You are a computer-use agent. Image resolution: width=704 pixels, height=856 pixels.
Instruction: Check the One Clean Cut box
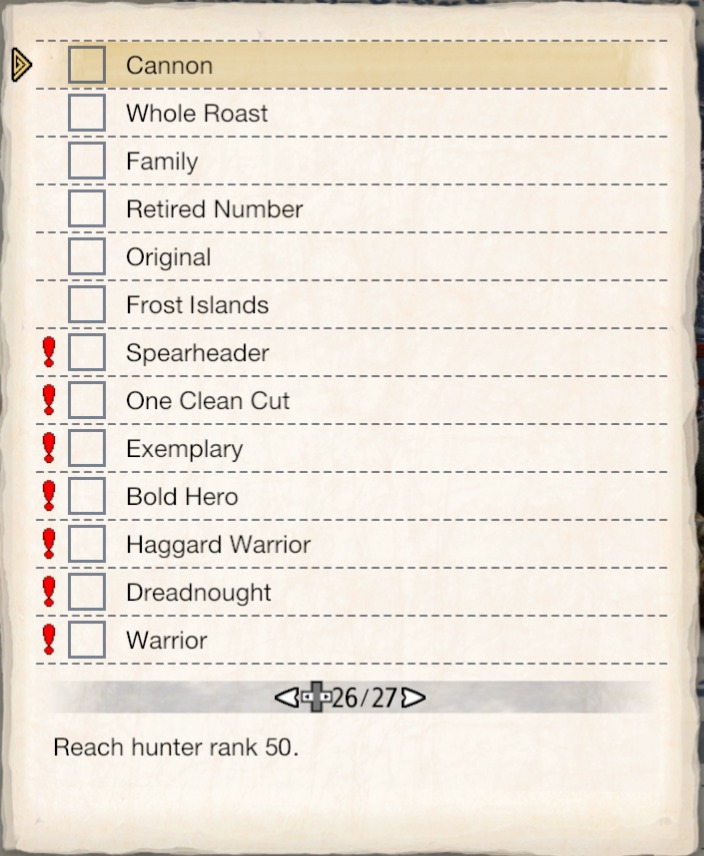coord(87,401)
